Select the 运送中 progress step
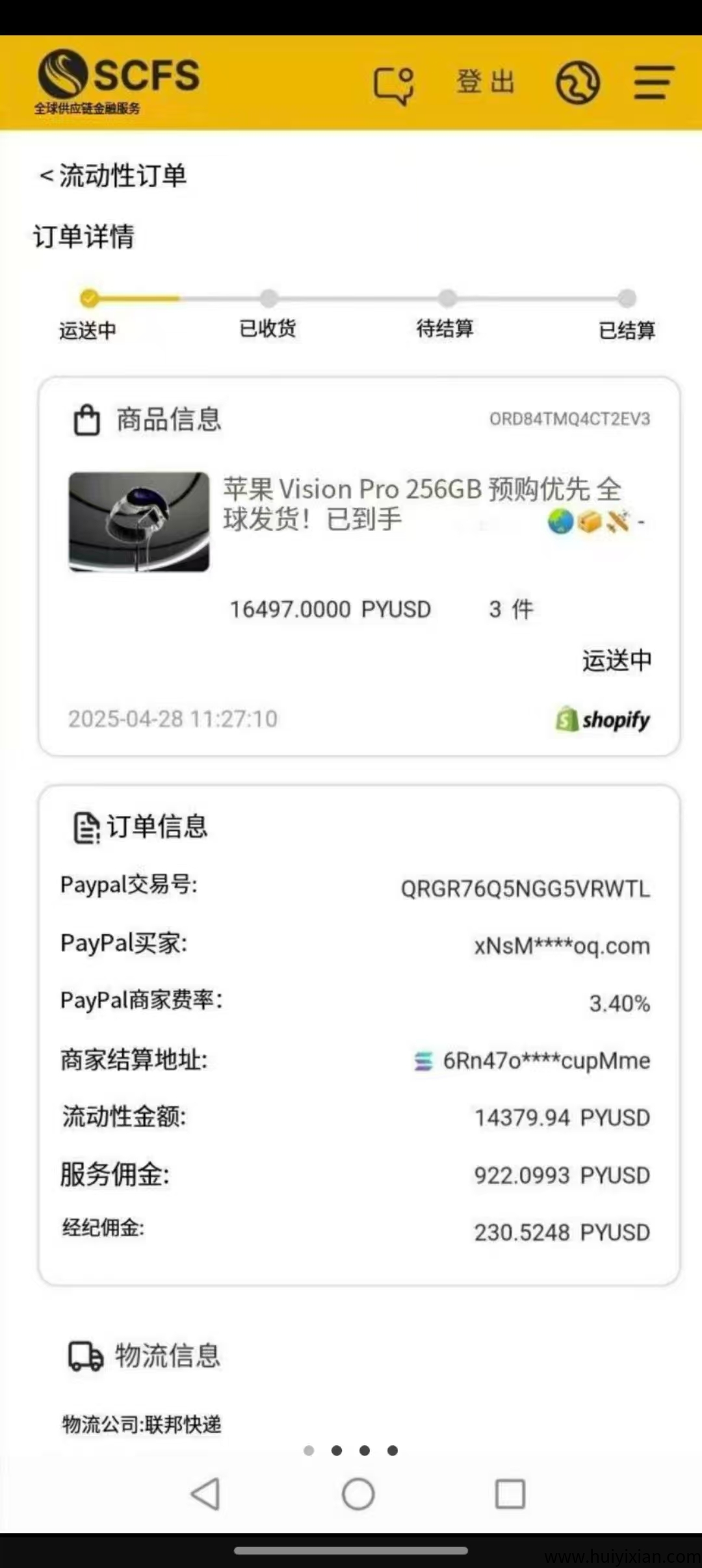 [88, 298]
